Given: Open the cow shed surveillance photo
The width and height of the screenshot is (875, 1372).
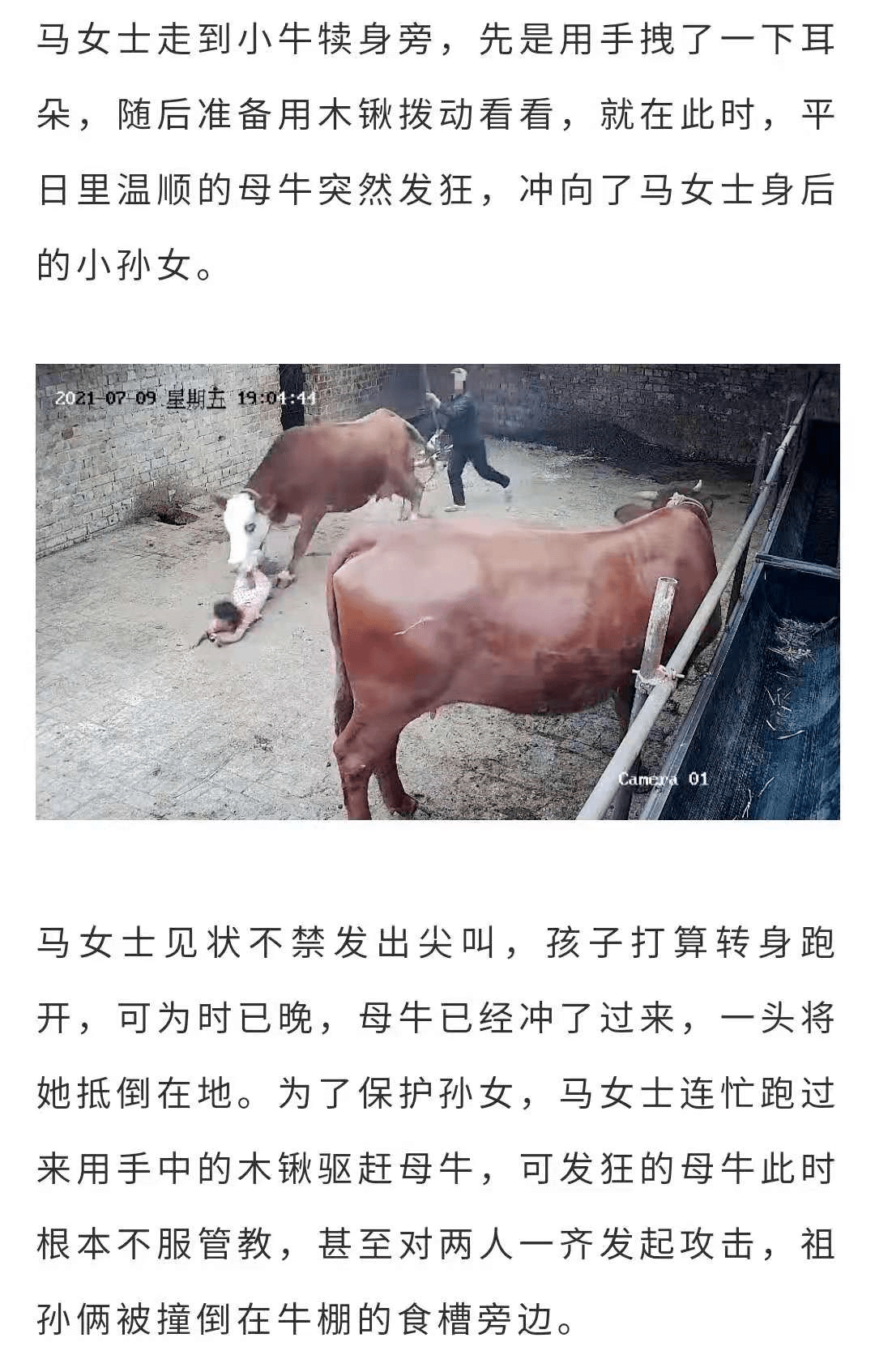Looking at the screenshot, I should click(x=437, y=592).
